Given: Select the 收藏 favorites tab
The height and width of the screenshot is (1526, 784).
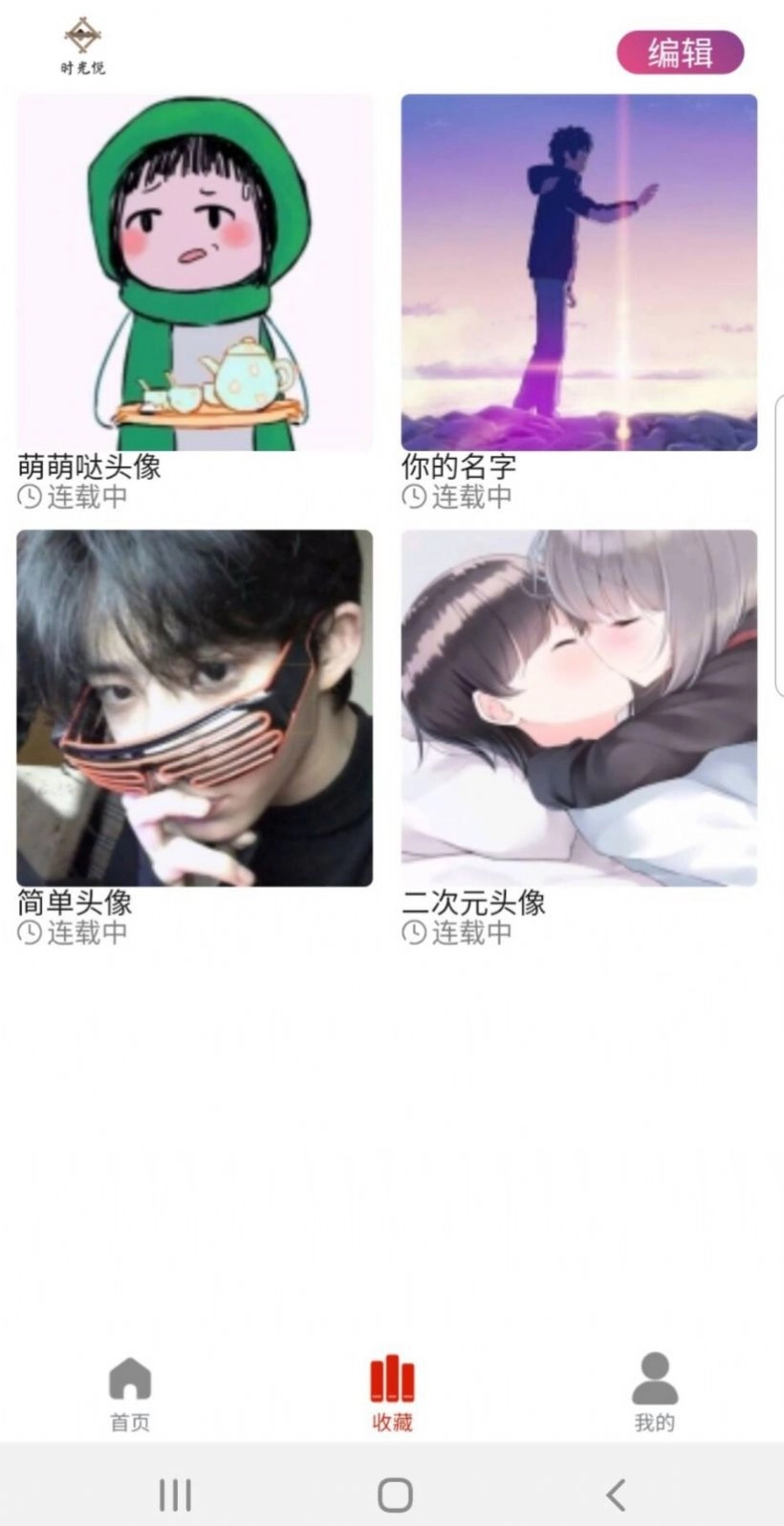Looking at the screenshot, I should (x=392, y=1393).
